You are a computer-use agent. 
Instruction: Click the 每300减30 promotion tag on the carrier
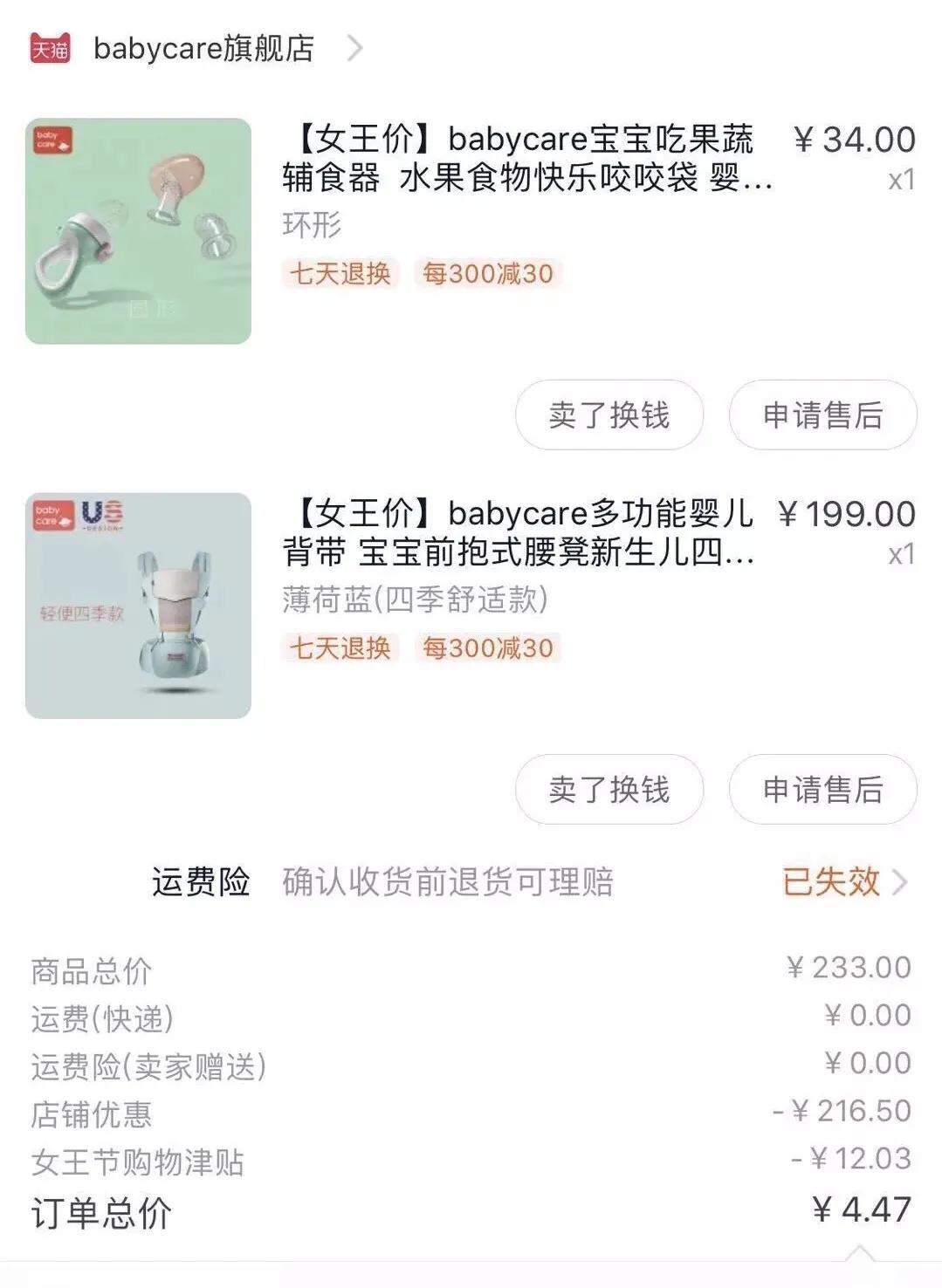point(488,647)
